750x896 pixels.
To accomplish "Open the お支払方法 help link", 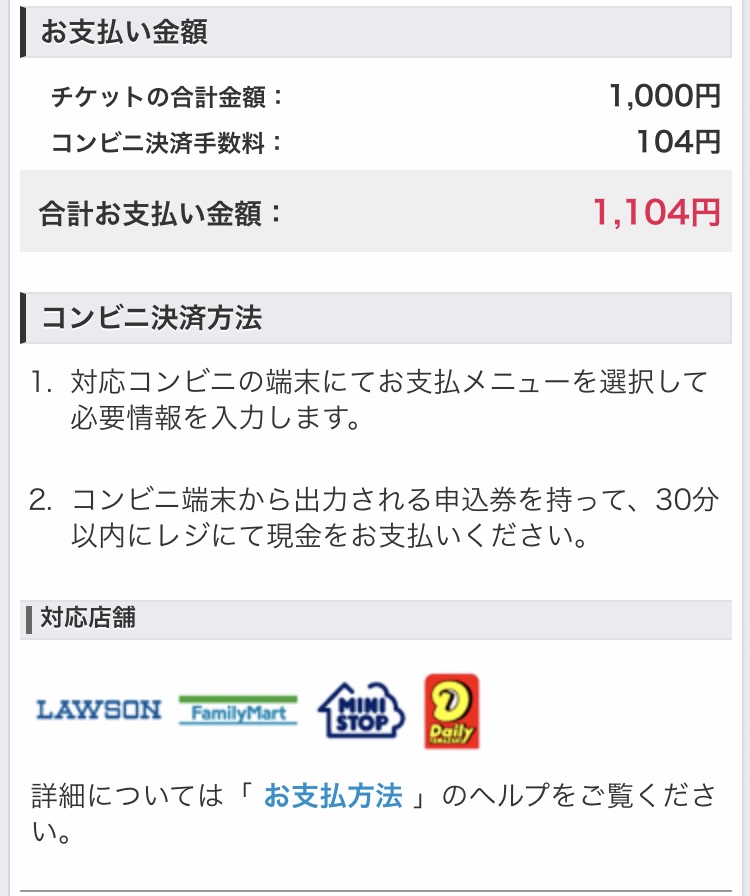I will click(x=333, y=796).
